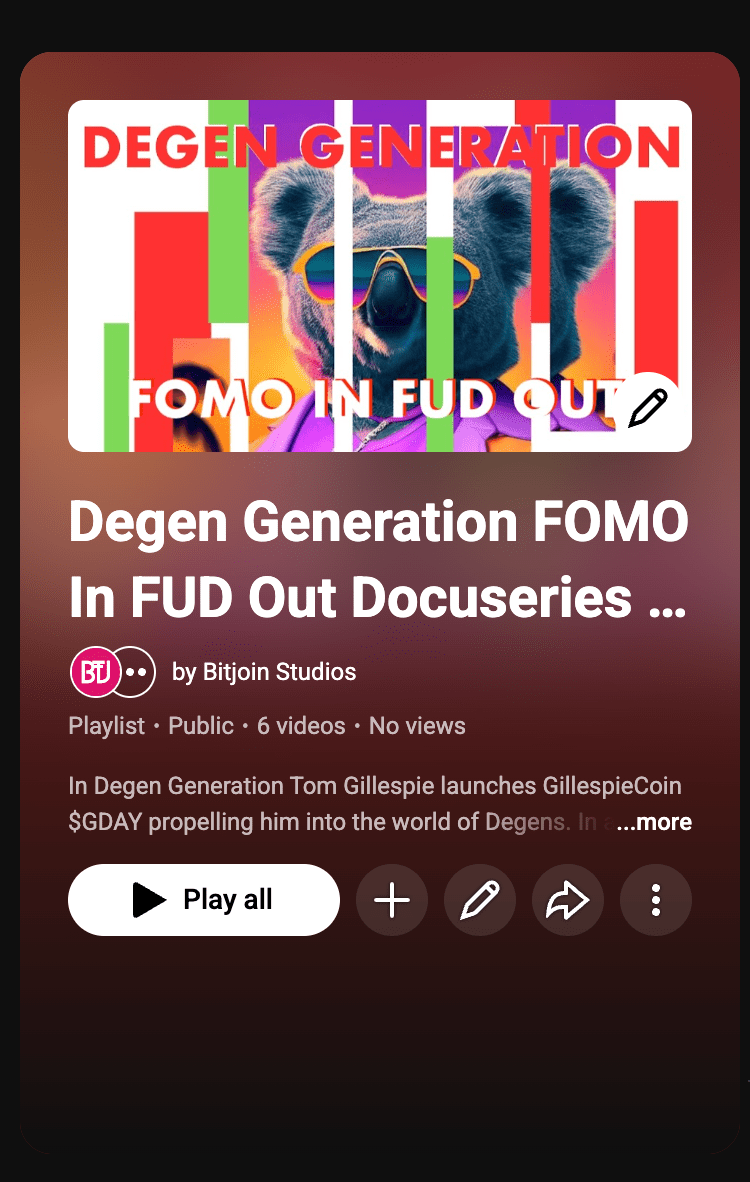Viewport: 750px width, 1182px height.
Task: Edit the playlist thumbnail with pencil icon
Action: point(649,406)
